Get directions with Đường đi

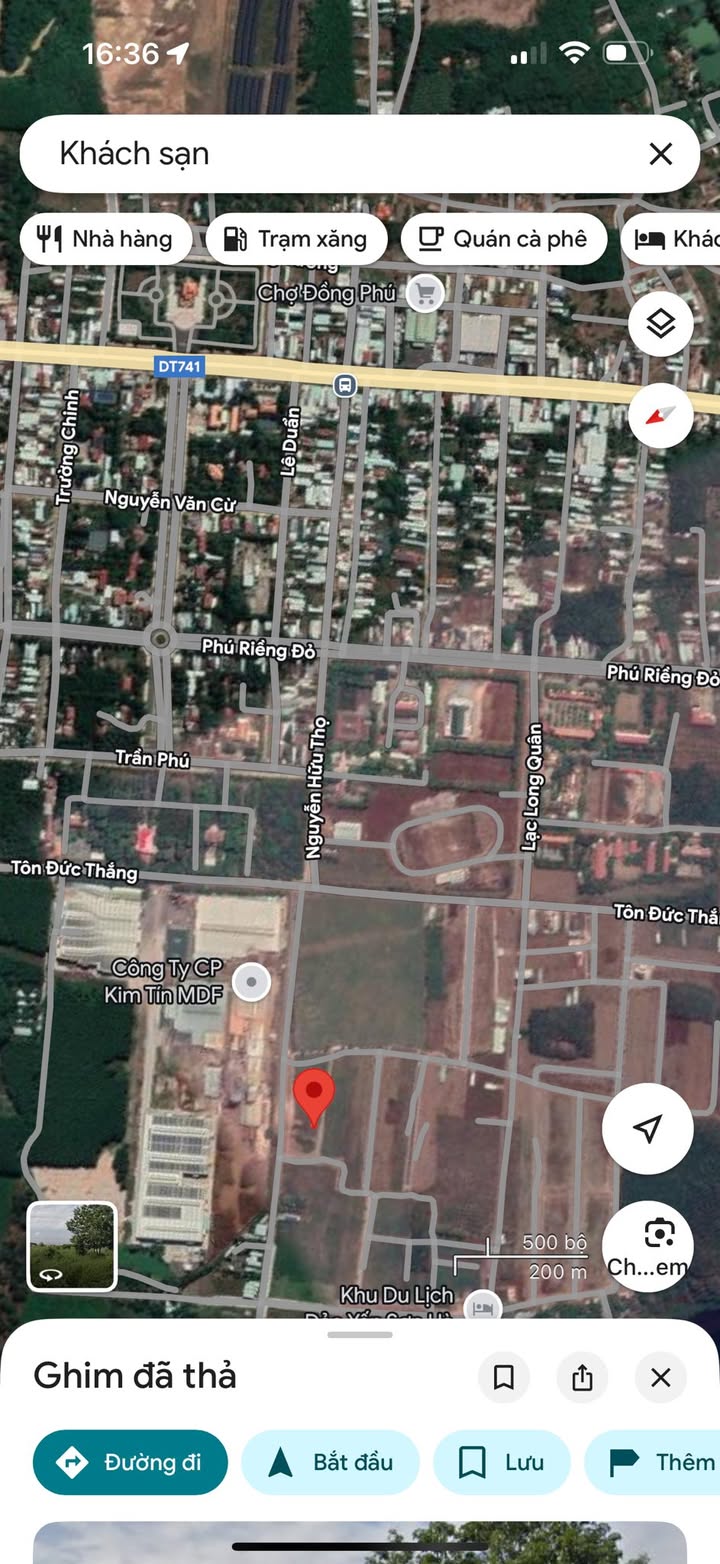coord(130,1462)
